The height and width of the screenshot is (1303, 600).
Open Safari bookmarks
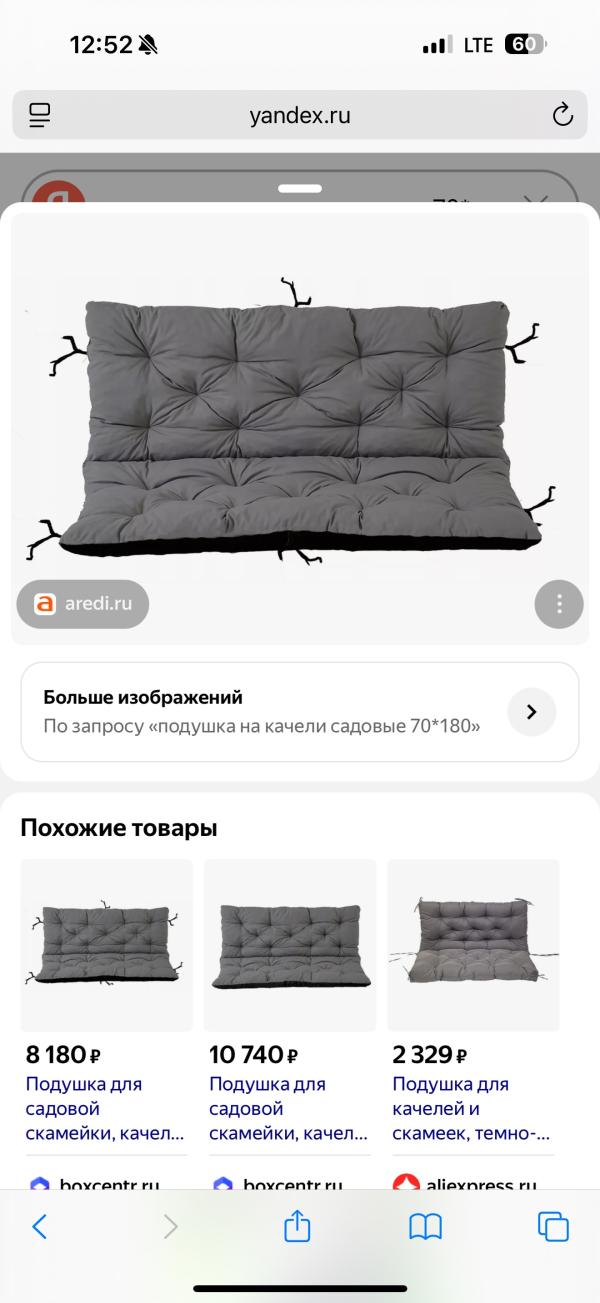[x=426, y=1226]
